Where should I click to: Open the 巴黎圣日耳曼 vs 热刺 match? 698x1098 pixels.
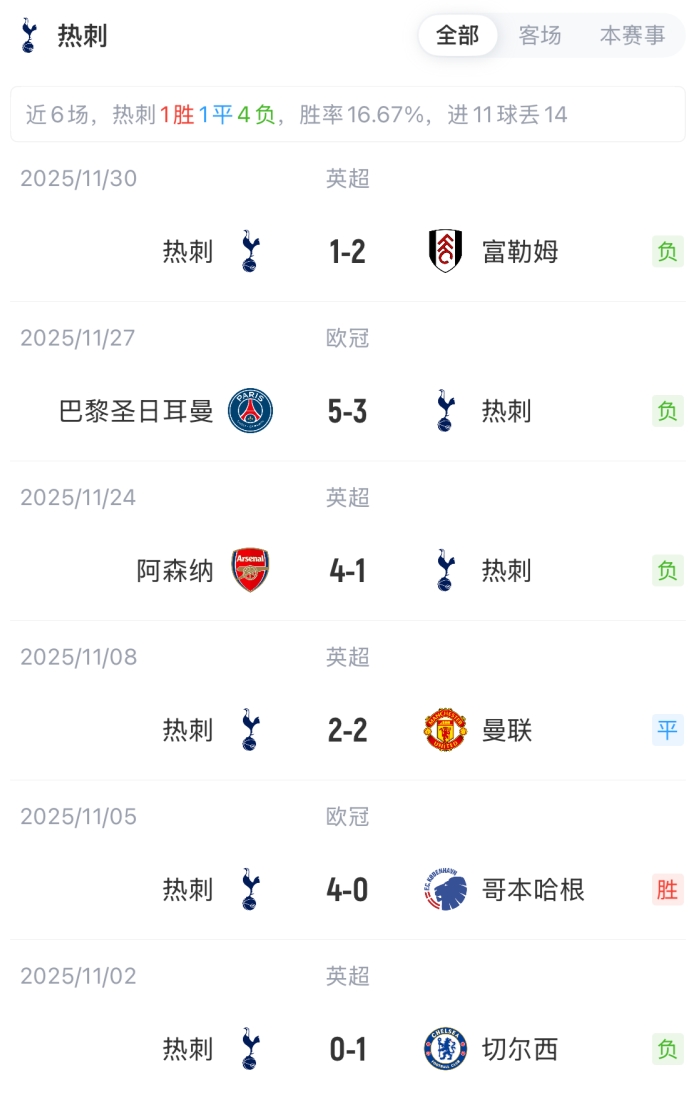(x=348, y=411)
